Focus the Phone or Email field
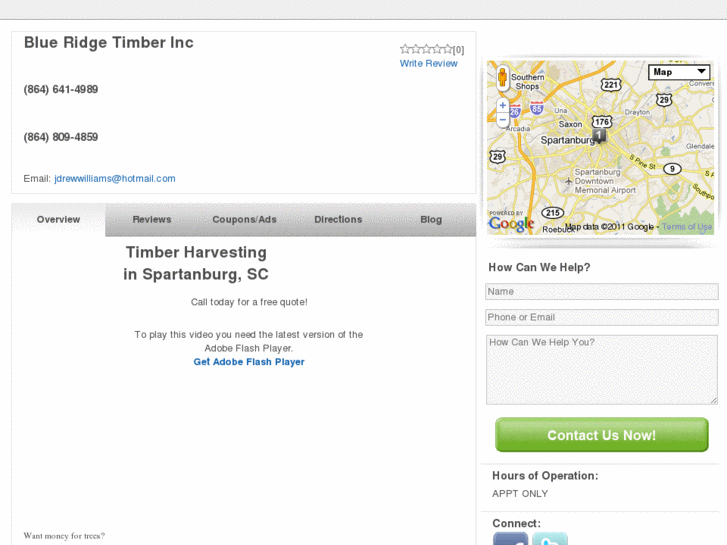Image resolution: width=727 pixels, height=545 pixels. coord(601,317)
